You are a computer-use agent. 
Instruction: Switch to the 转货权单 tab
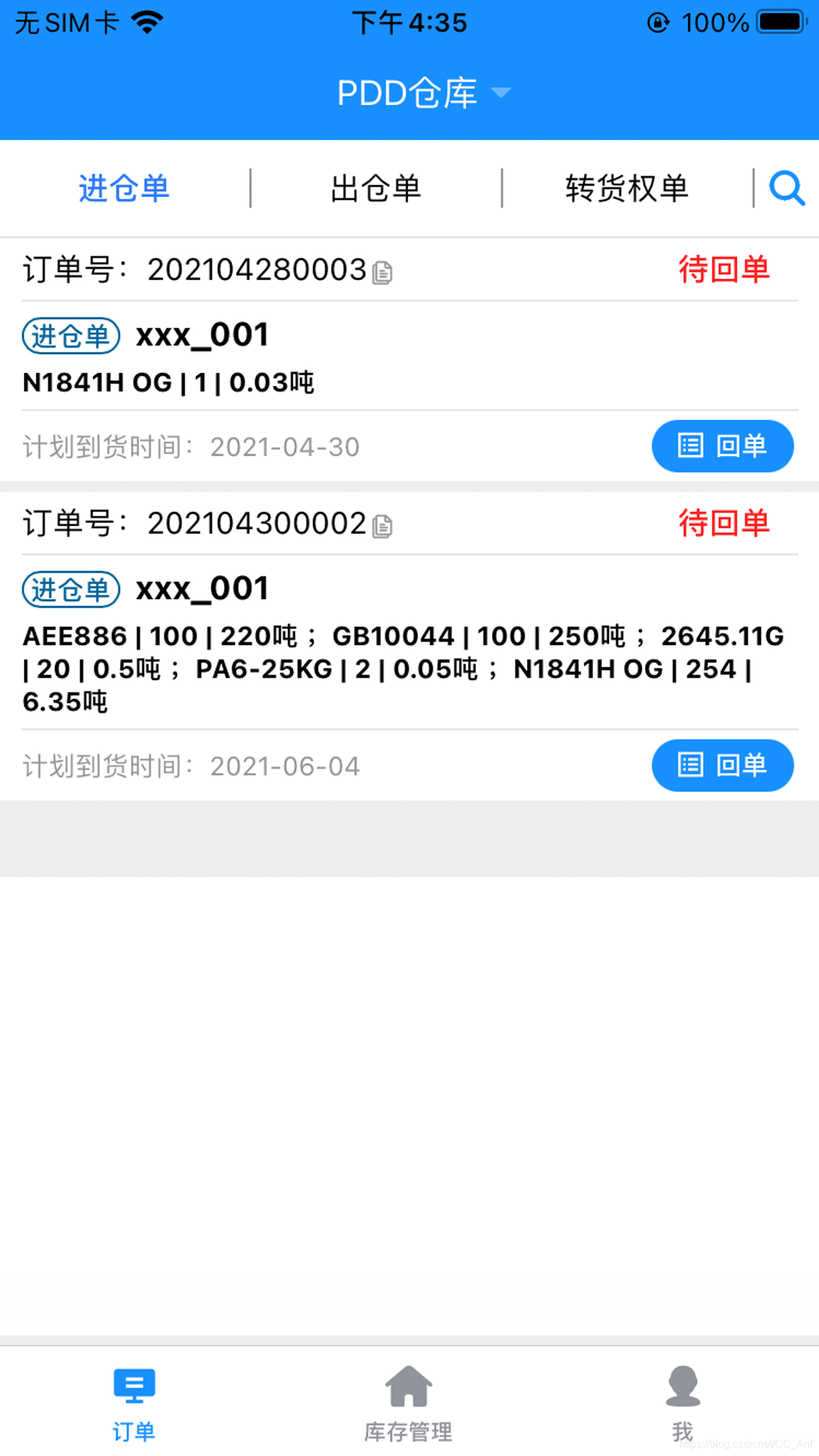(x=626, y=189)
